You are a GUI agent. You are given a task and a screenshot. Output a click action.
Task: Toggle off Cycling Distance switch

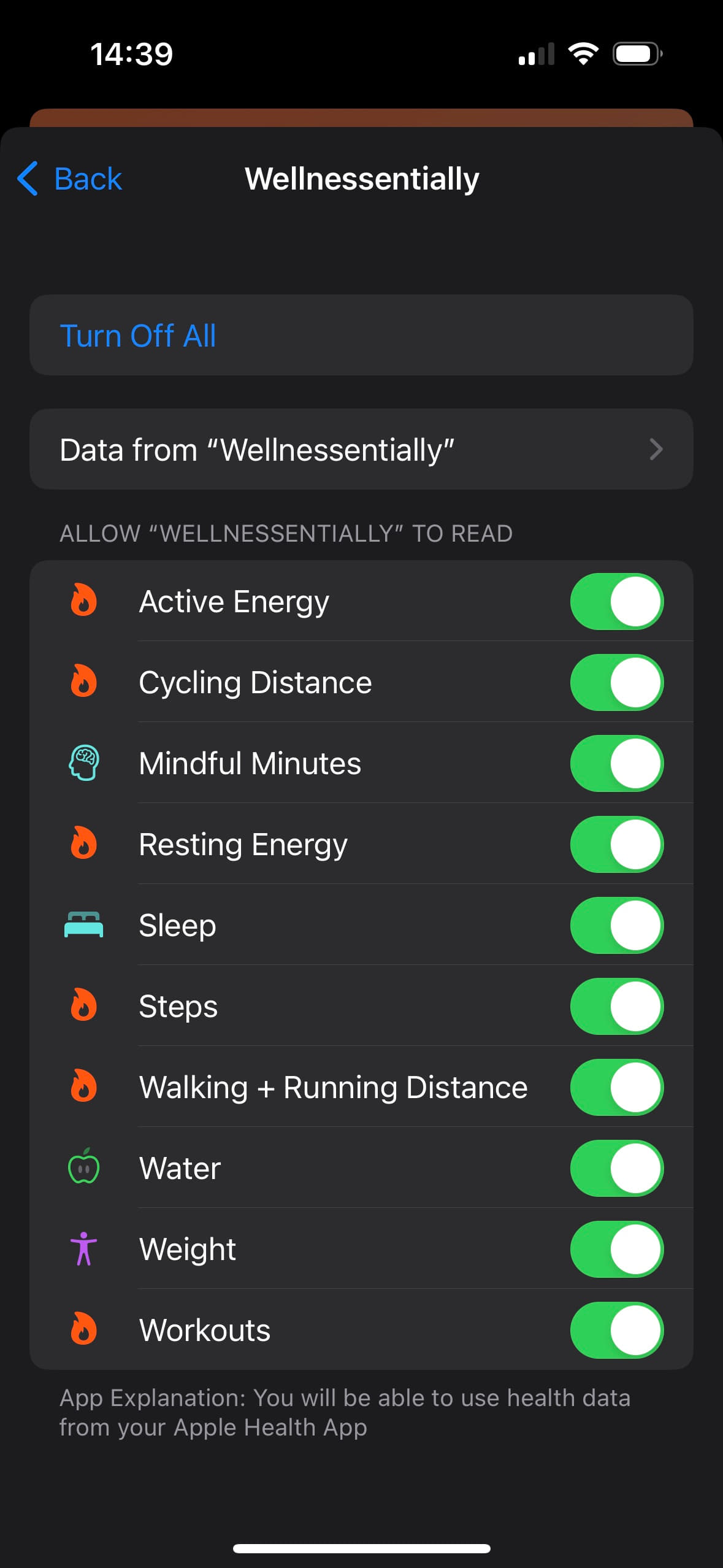pyautogui.click(x=616, y=682)
